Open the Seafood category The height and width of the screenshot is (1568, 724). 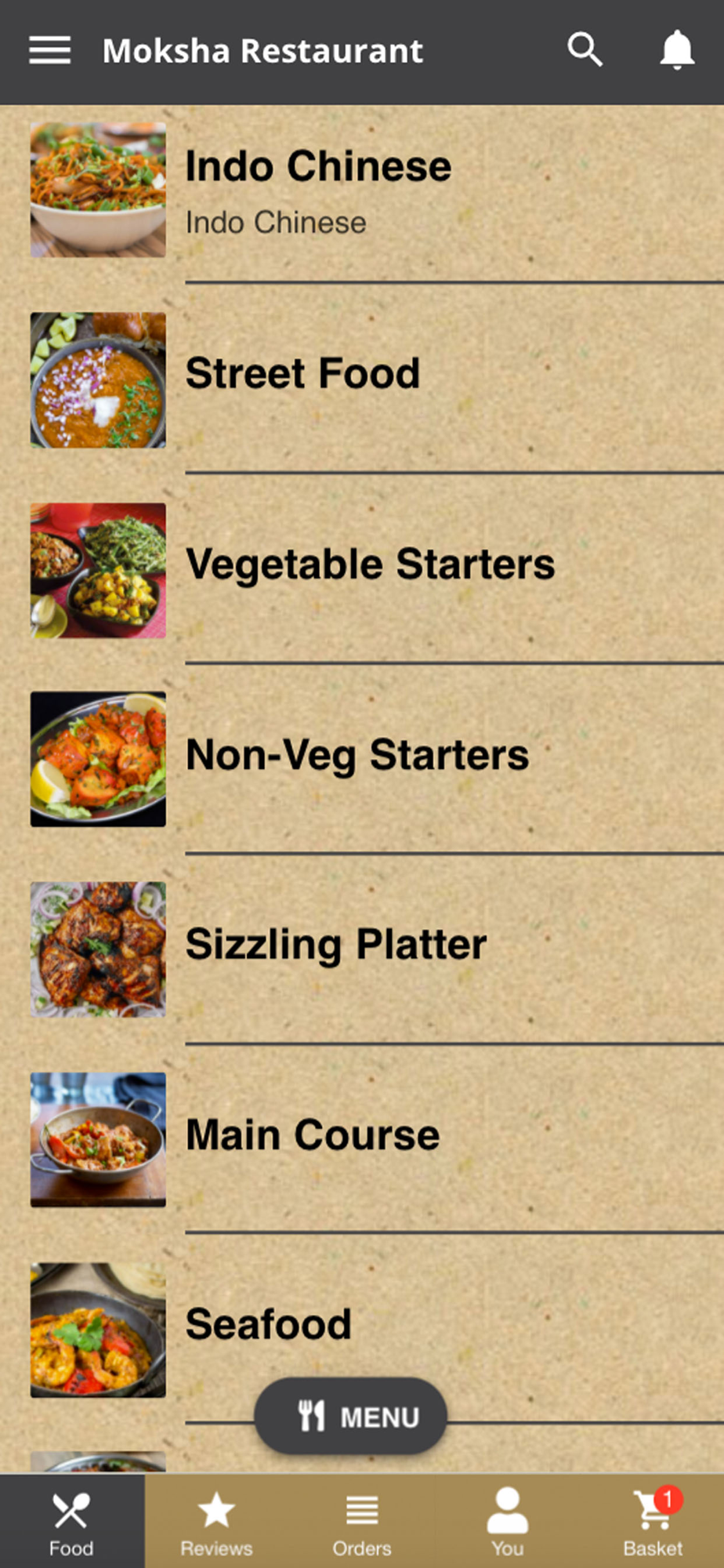(268, 1324)
